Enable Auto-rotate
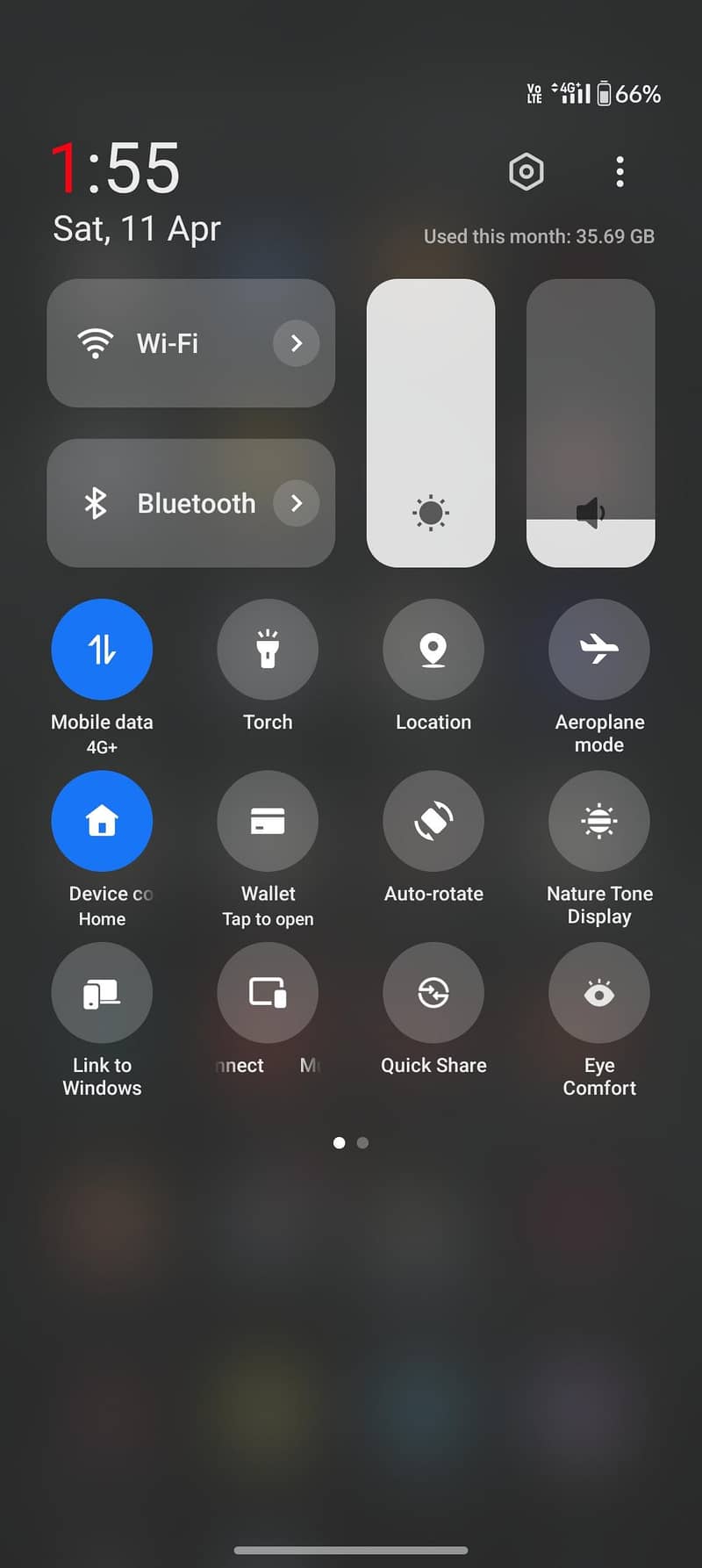This screenshot has width=702, height=1568. pos(433,820)
